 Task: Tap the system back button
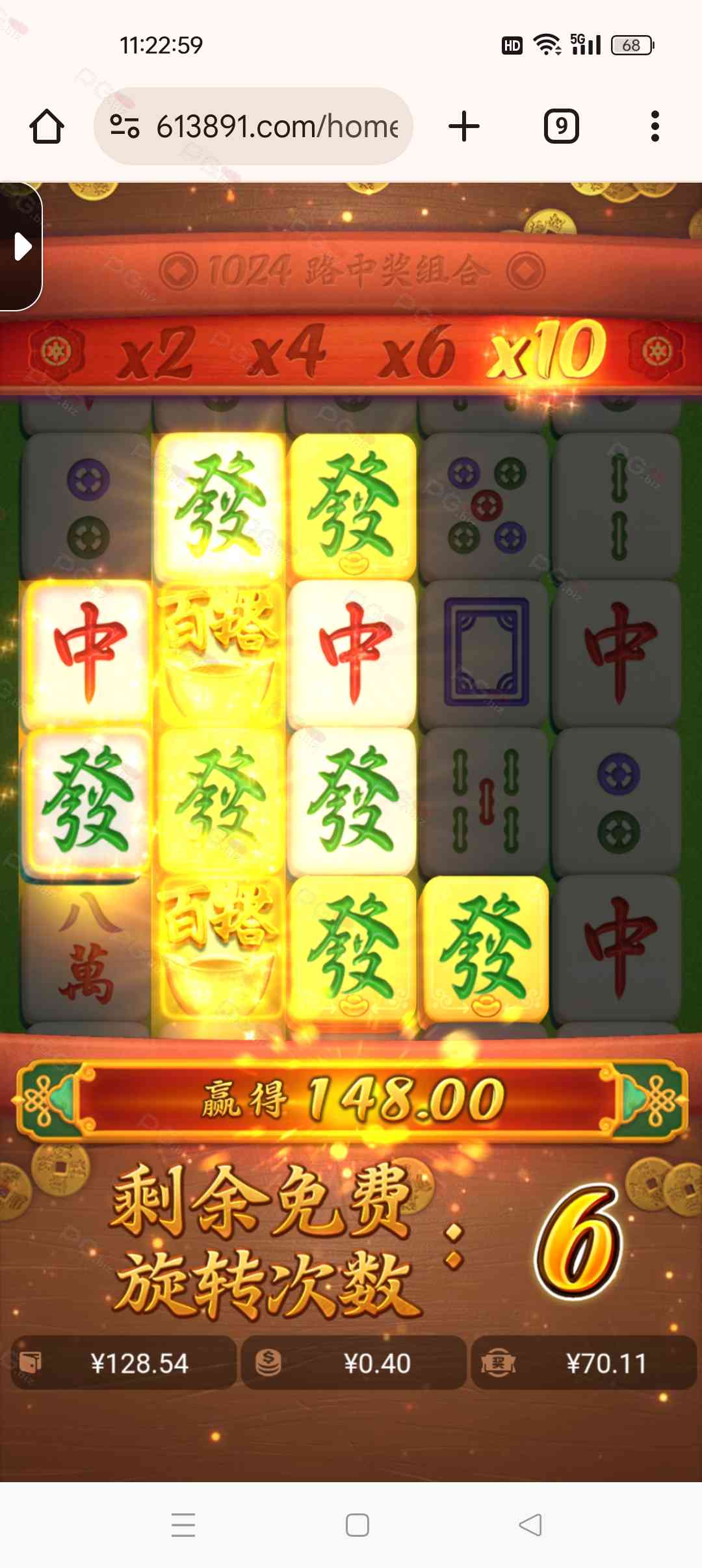[x=530, y=1524]
